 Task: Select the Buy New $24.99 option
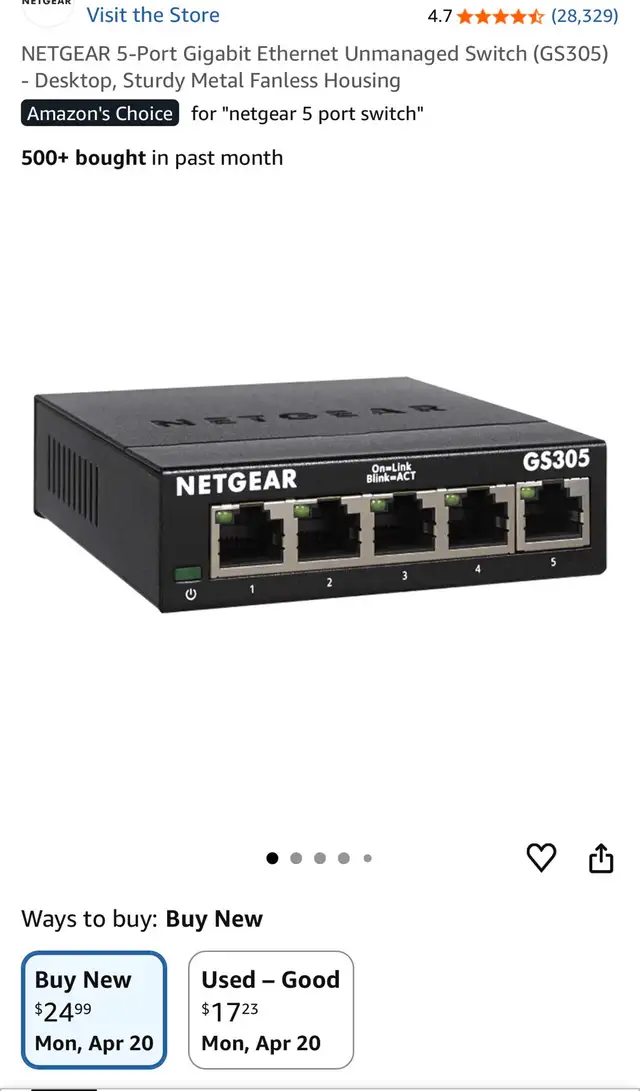click(94, 1010)
